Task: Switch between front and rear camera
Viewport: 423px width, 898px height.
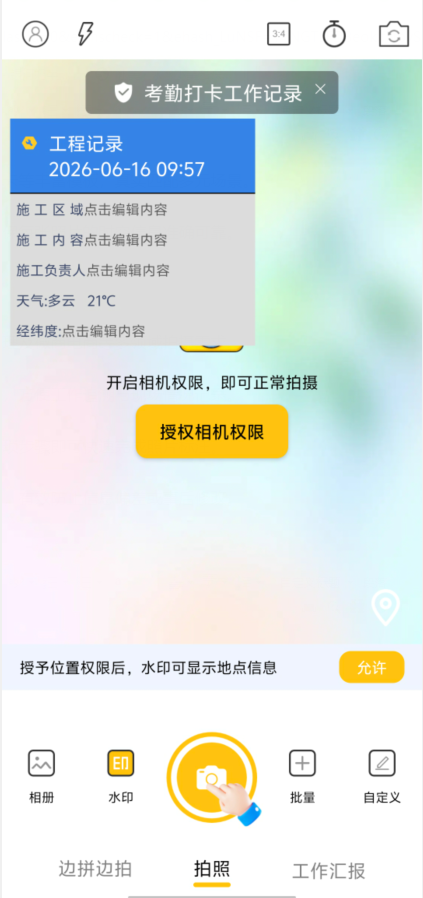Action: click(x=394, y=34)
